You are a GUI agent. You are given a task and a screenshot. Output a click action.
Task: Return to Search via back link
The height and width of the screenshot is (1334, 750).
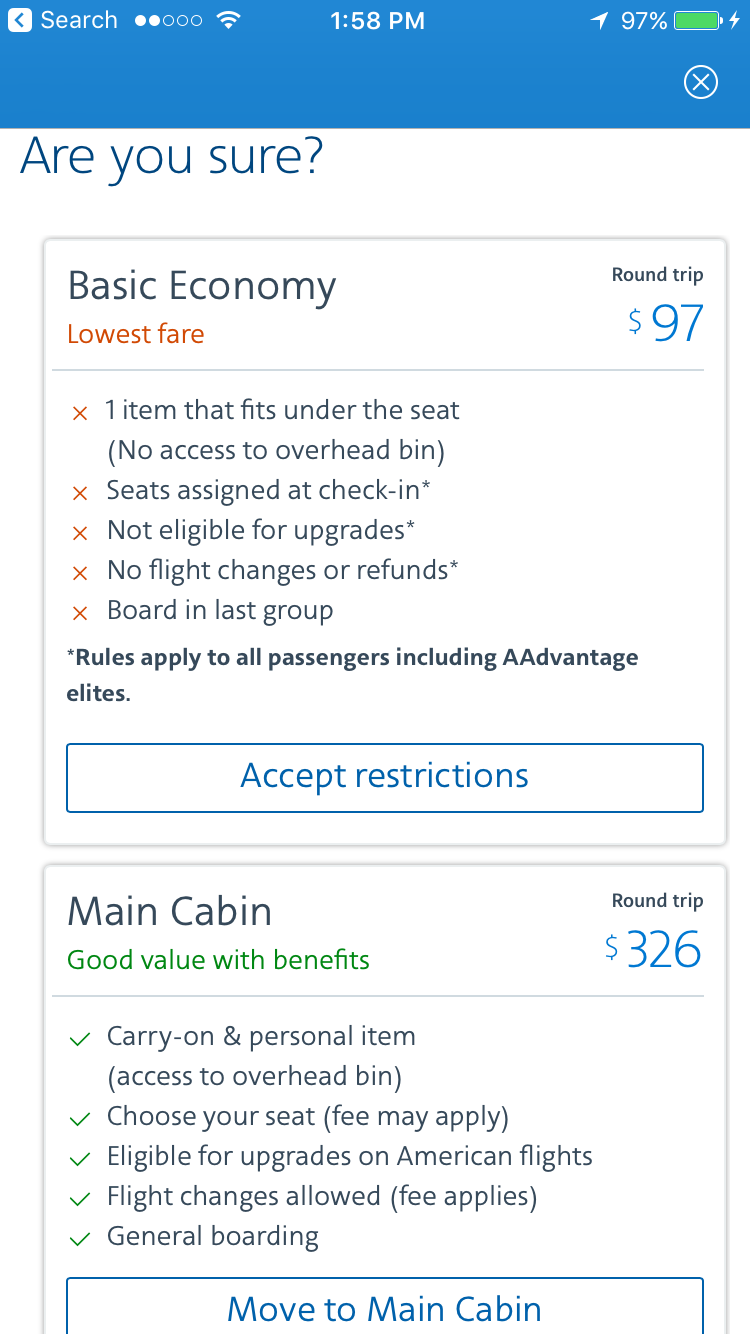[x=63, y=20]
